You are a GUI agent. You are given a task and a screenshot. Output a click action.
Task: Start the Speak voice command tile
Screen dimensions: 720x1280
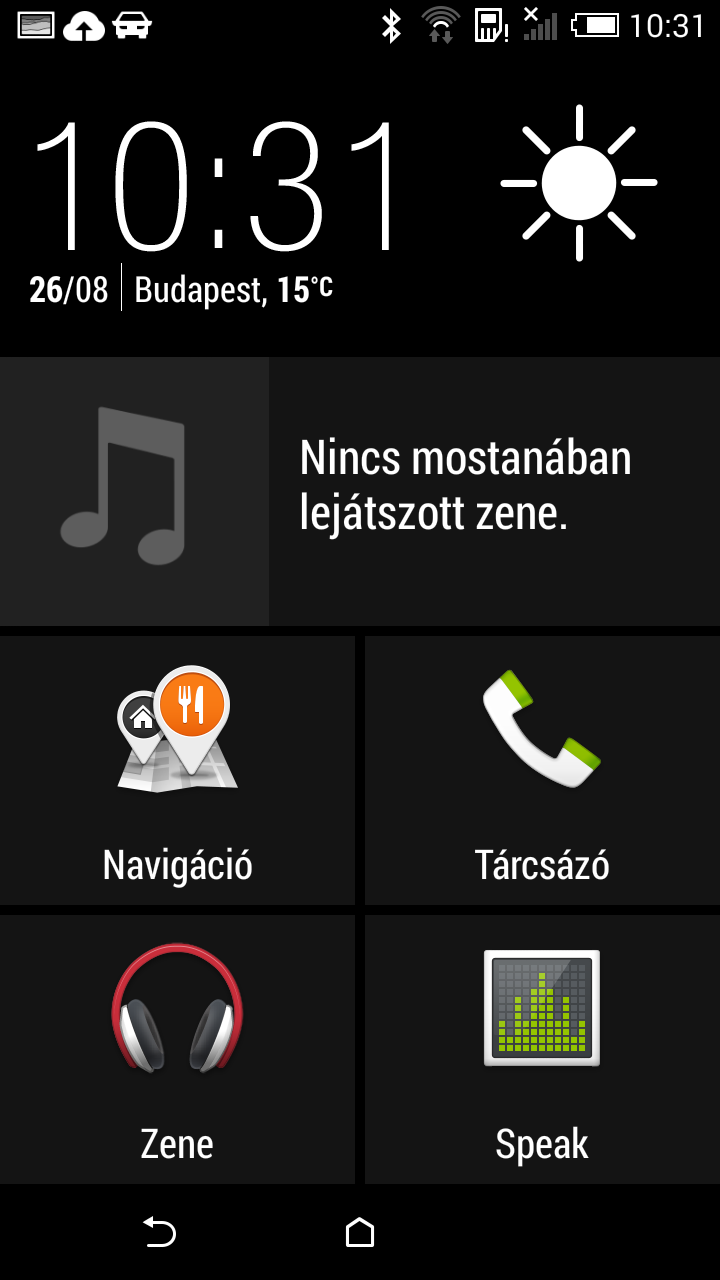pyautogui.click(x=541, y=1050)
